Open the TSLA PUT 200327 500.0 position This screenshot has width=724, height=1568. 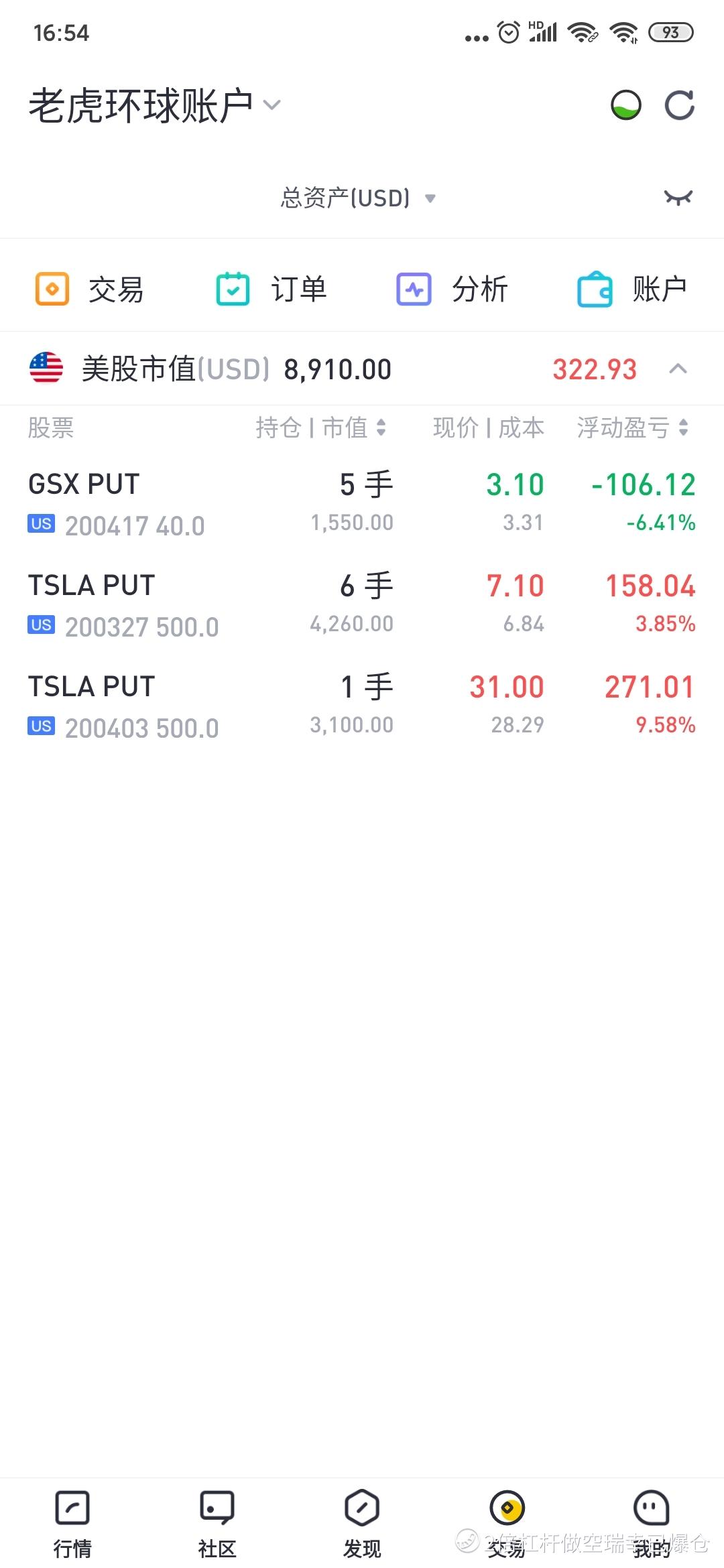coord(362,605)
